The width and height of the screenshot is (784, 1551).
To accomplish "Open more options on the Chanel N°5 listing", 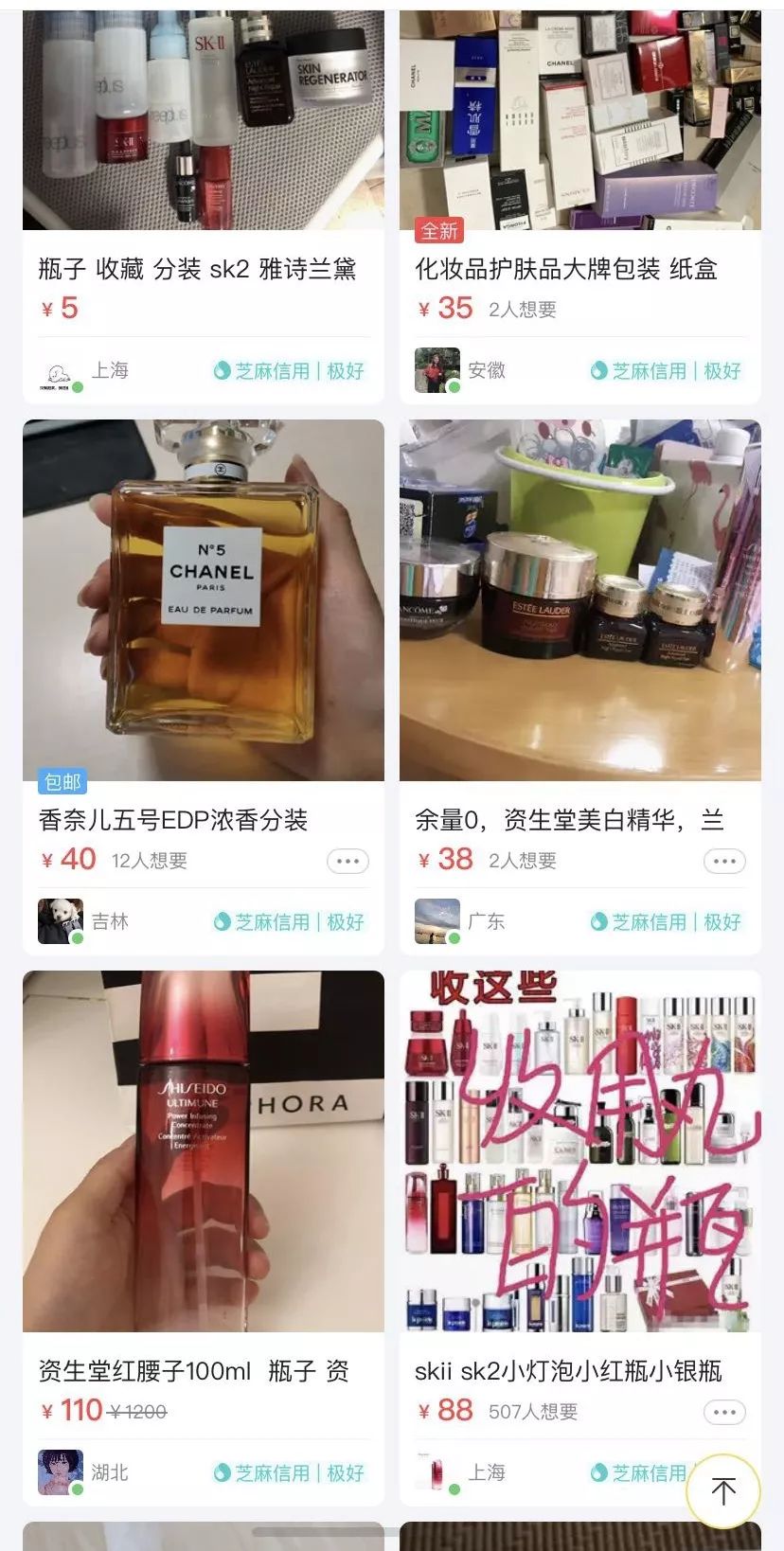I will click(347, 861).
